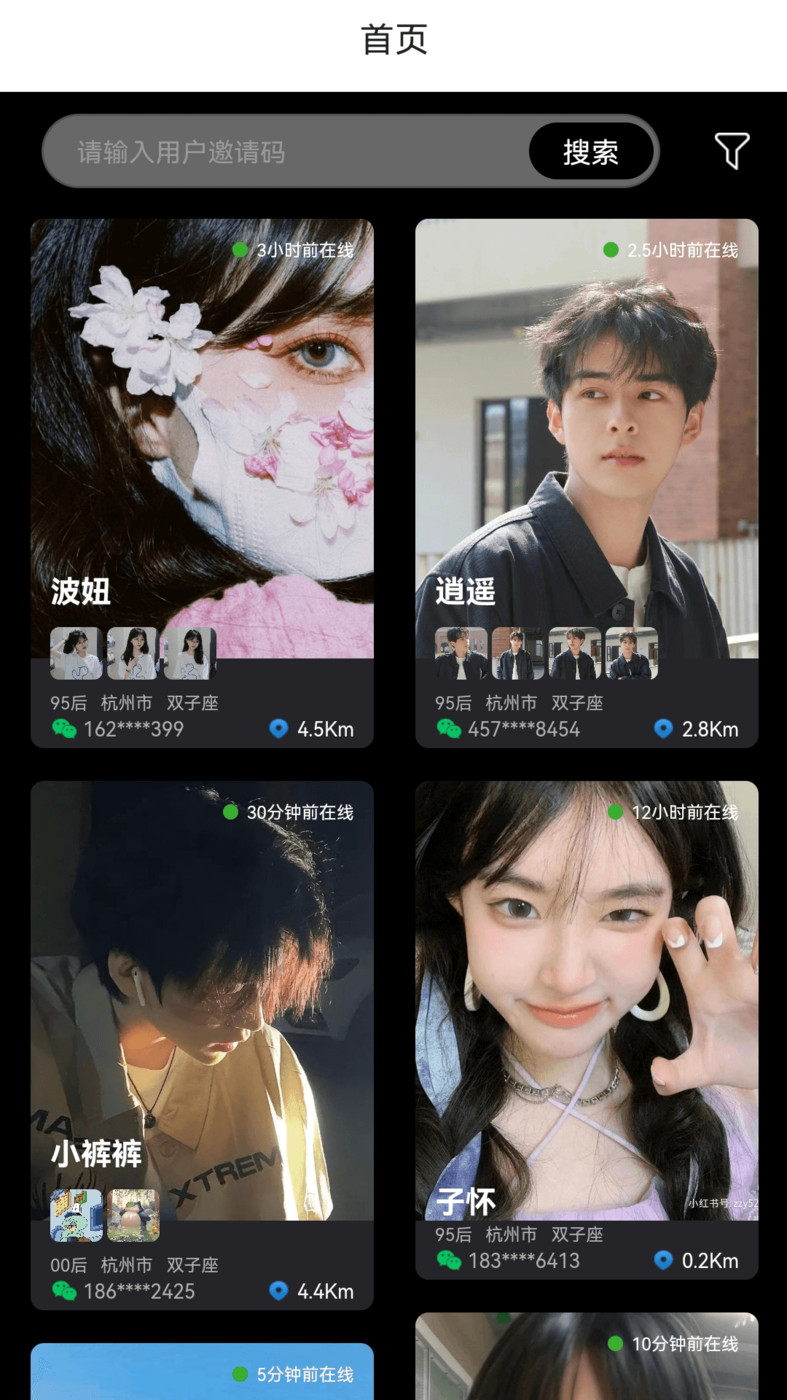This screenshot has height=1400, width=787.
Task: Tap the 搜索 button
Action: click(x=591, y=152)
